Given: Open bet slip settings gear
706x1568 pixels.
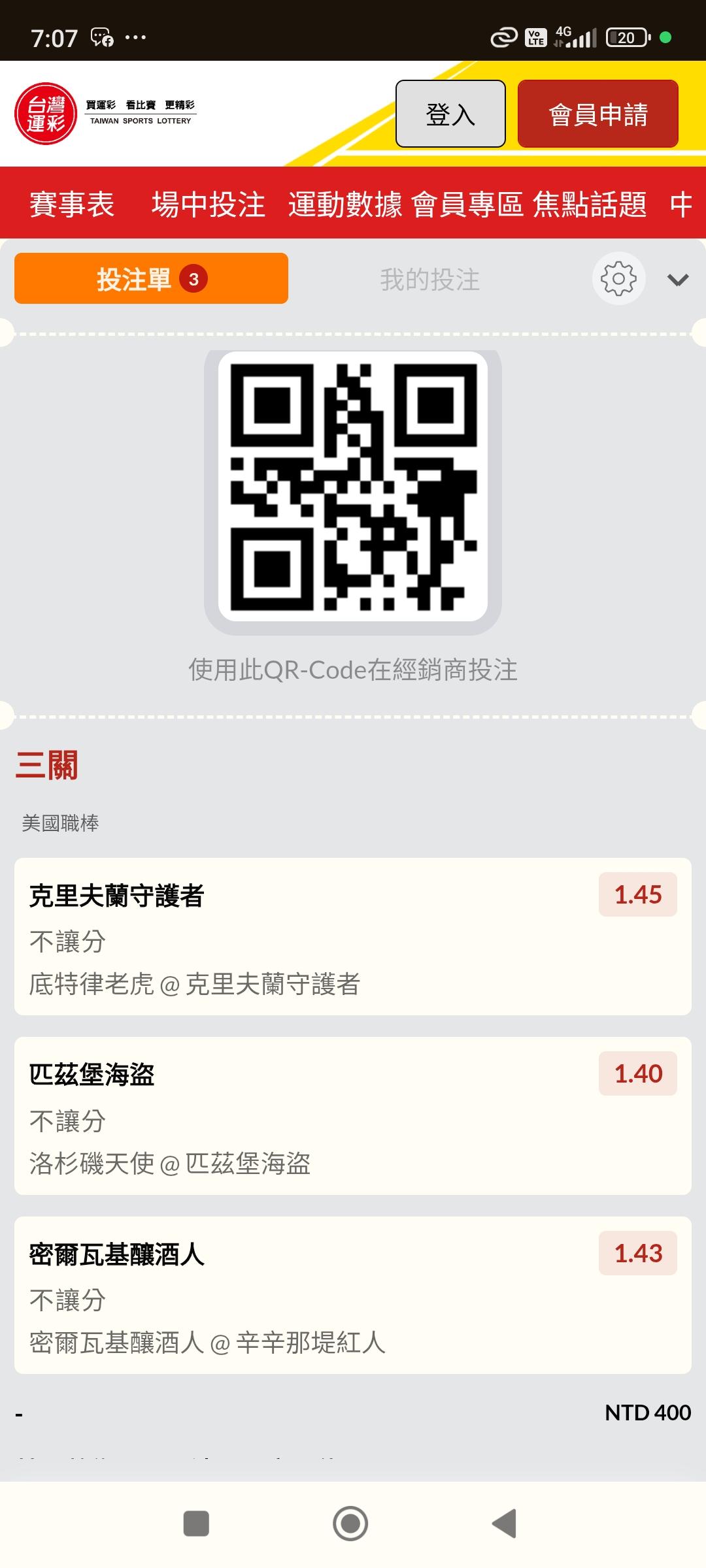Looking at the screenshot, I should [x=618, y=278].
